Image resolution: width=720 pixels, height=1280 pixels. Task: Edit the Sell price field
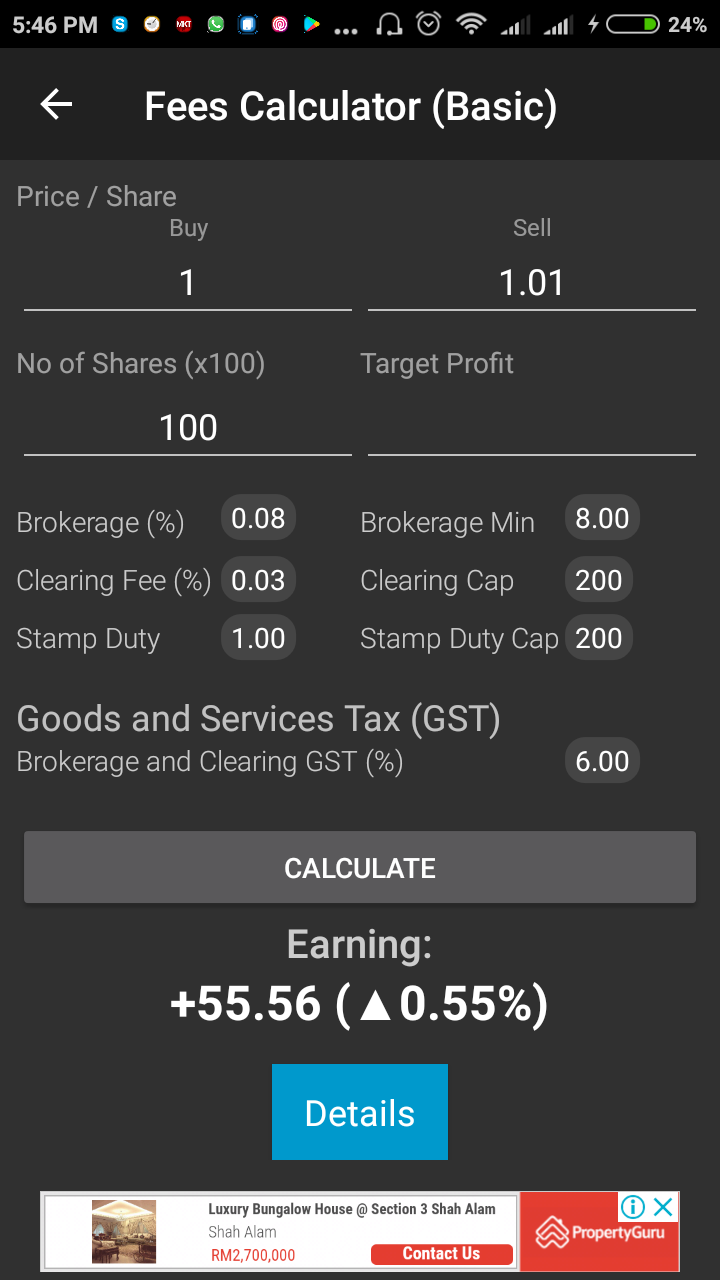tap(532, 283)
